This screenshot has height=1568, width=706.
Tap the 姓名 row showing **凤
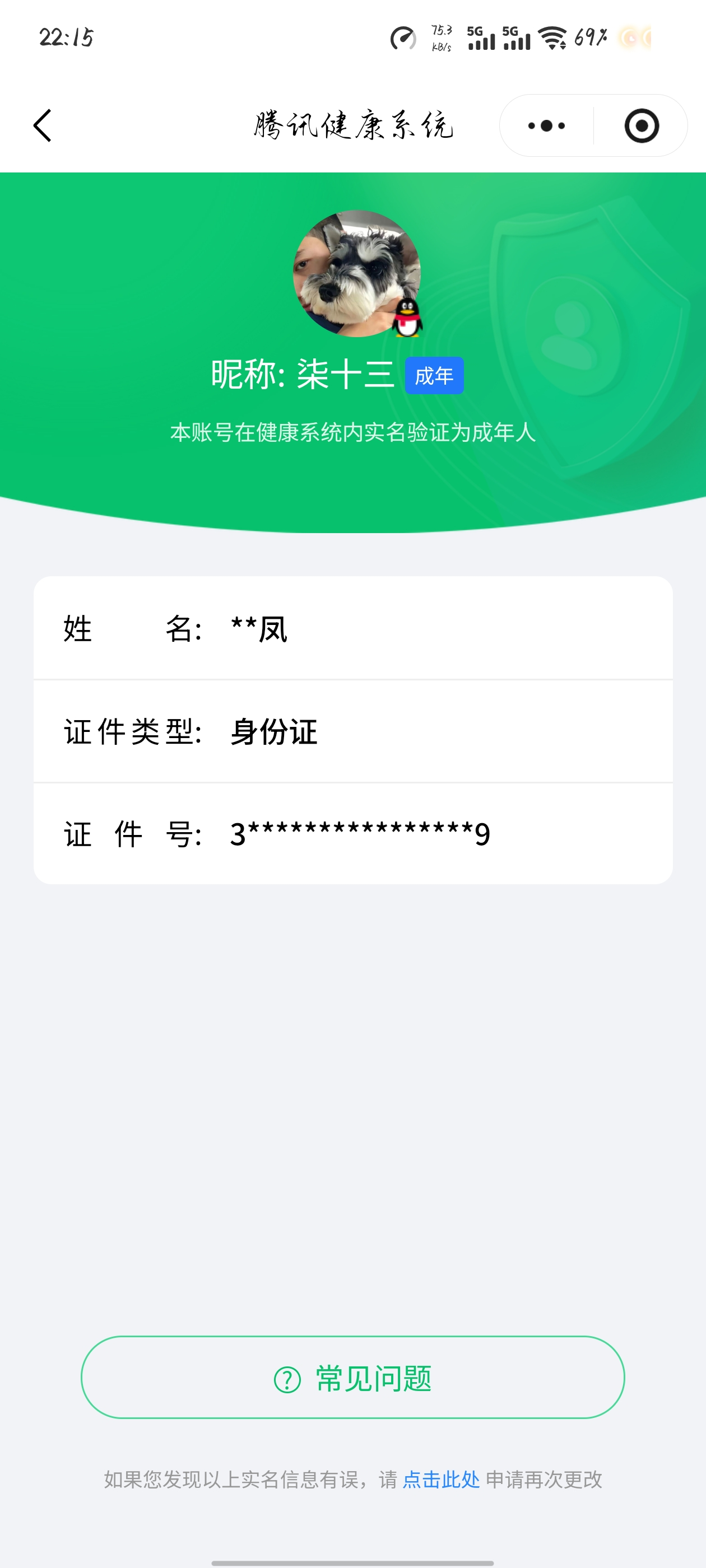point(352,629)
